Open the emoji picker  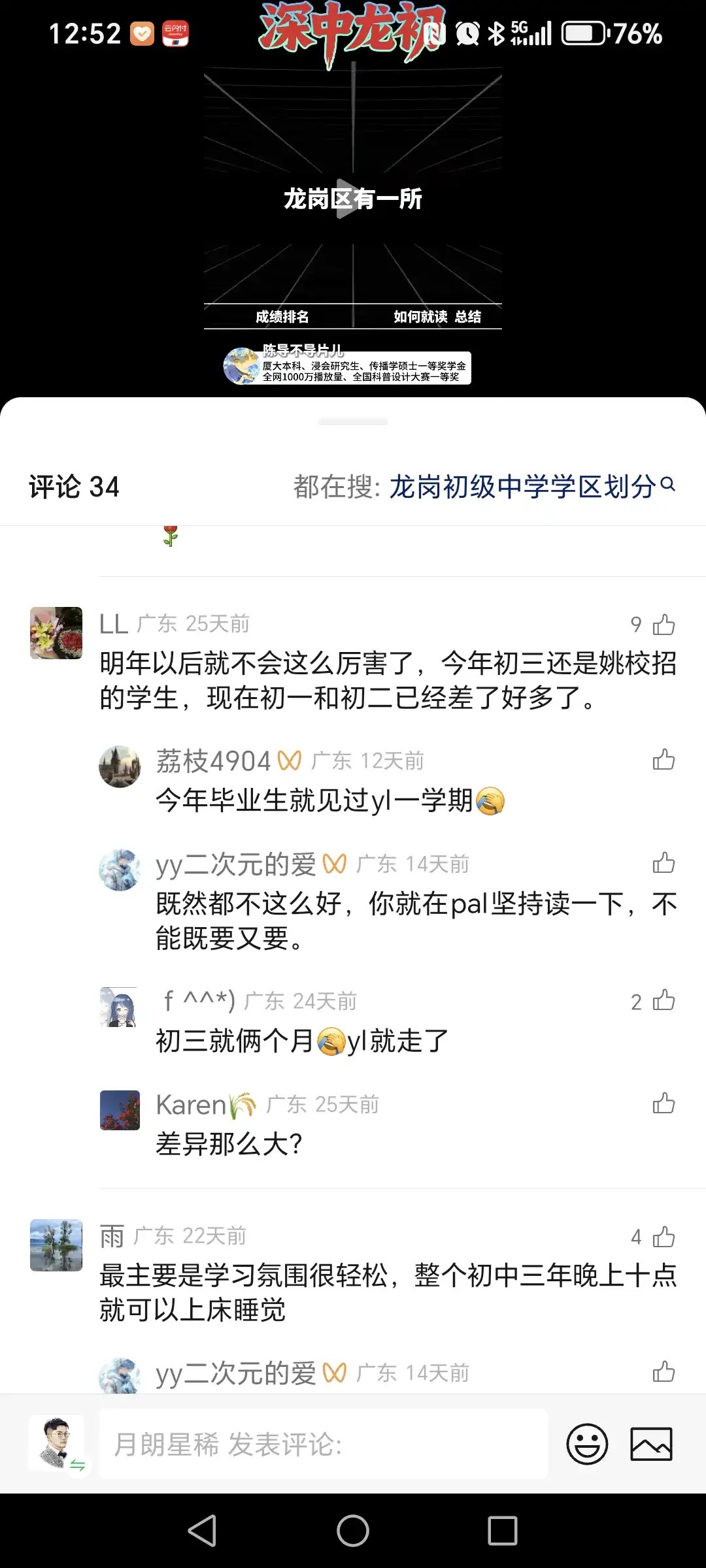pyautogui.click(x=587, y=1444)
